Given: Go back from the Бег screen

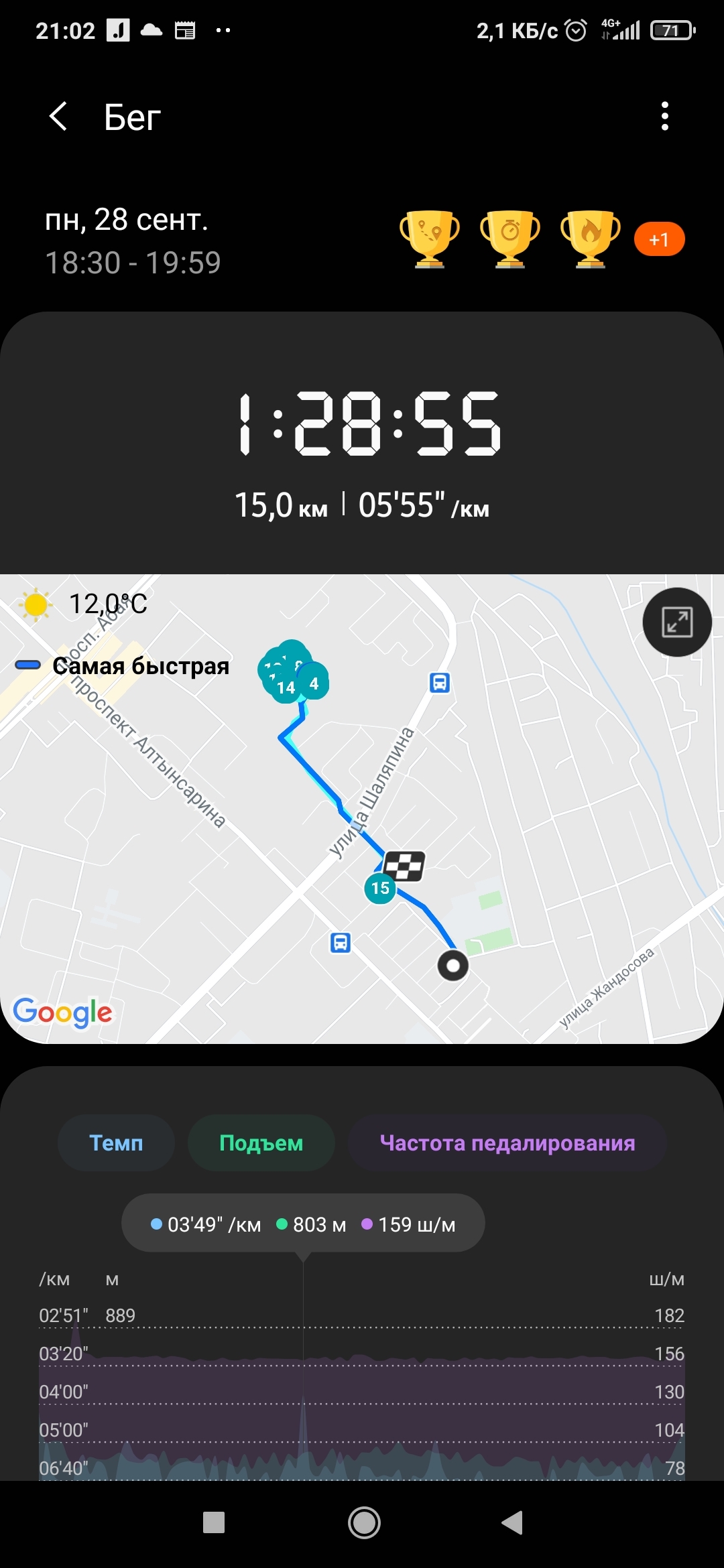Looking at the screenshot, I should pyautogui.click(x=59, y=117).
